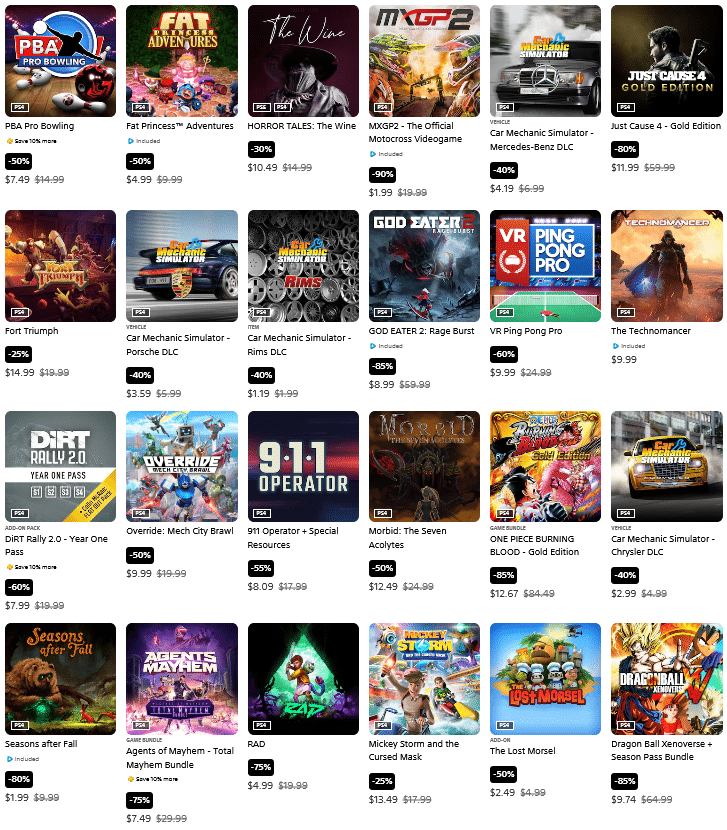
Task: Tap the Seasons after Fall tile
Action: click(x=60, y=679)
